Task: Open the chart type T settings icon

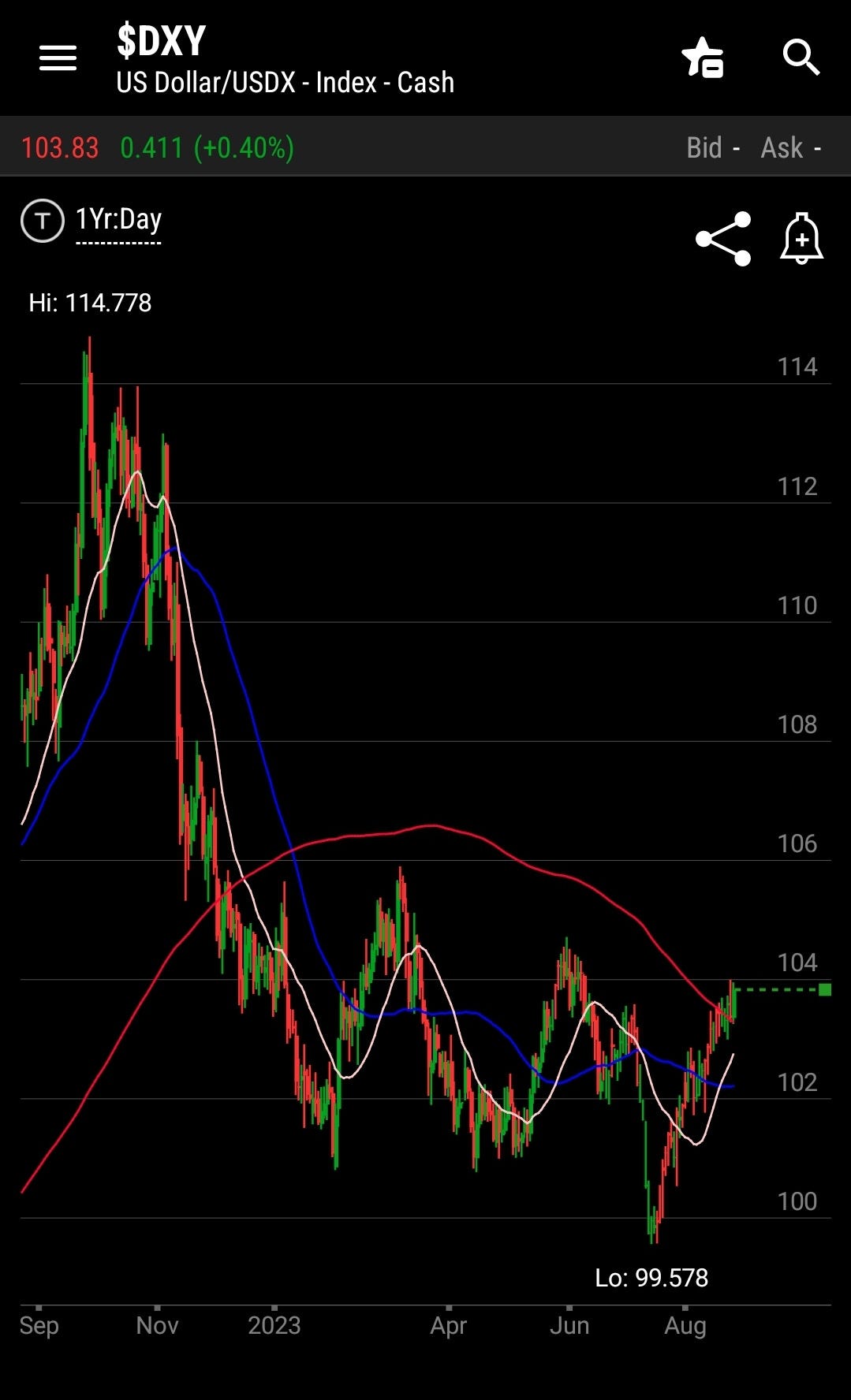Action: click(42, 220)
